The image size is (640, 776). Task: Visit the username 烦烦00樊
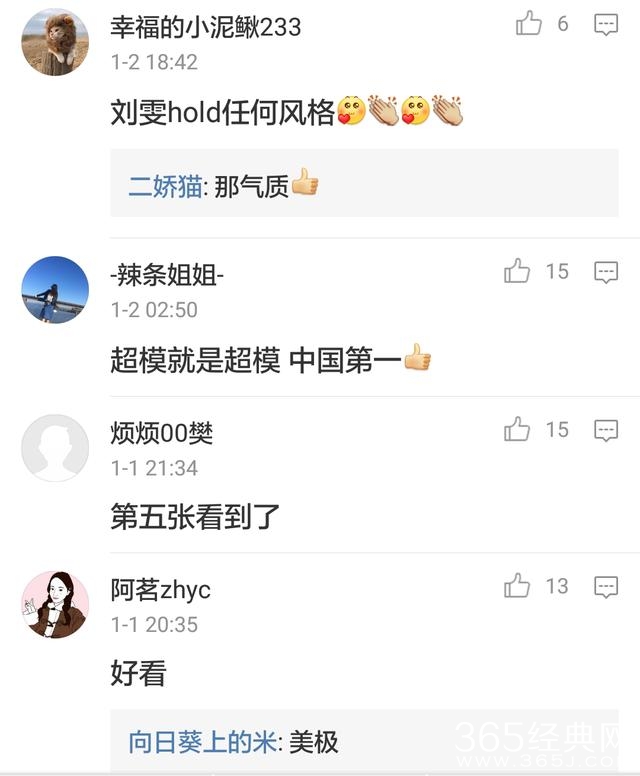tap(162, 433)
